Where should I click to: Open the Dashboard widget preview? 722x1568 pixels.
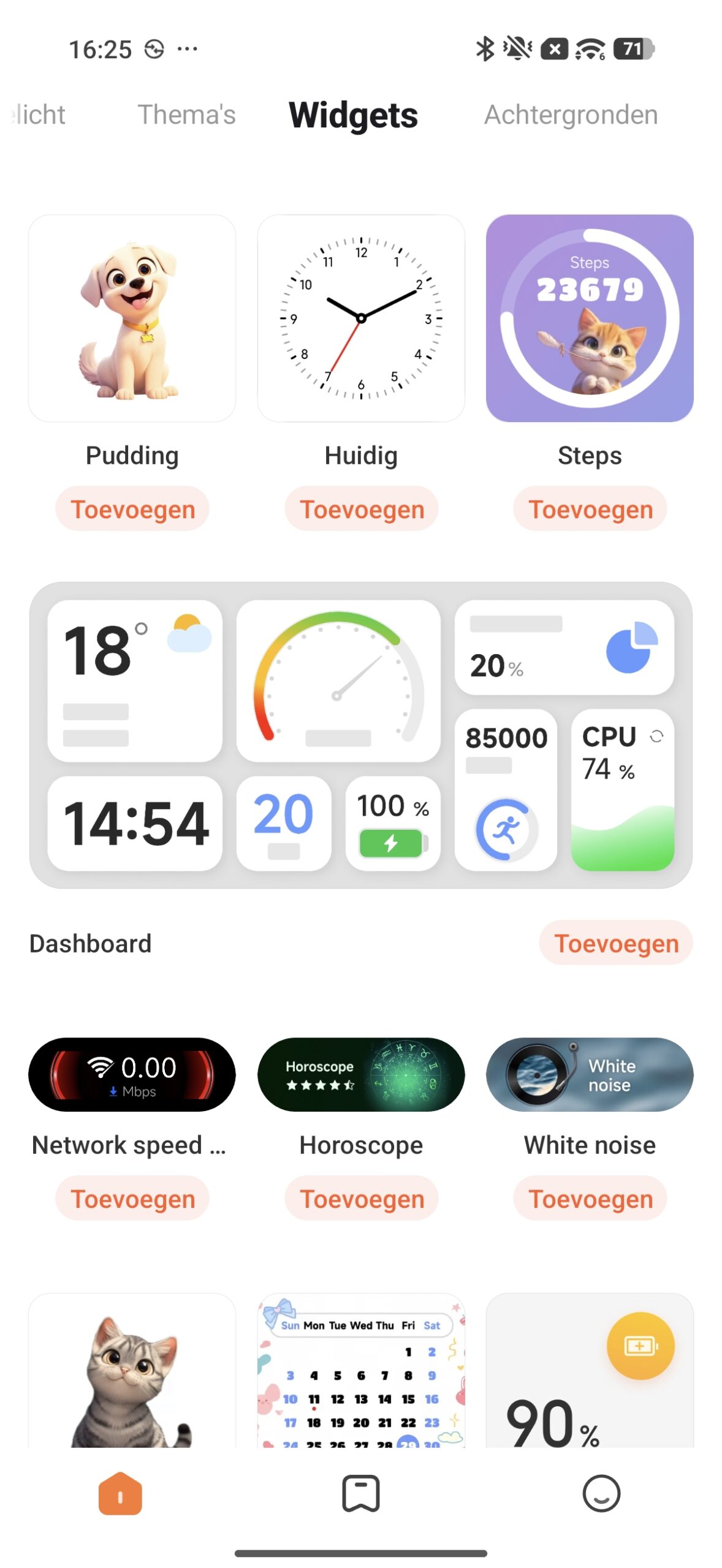click(x=361, y=734)
